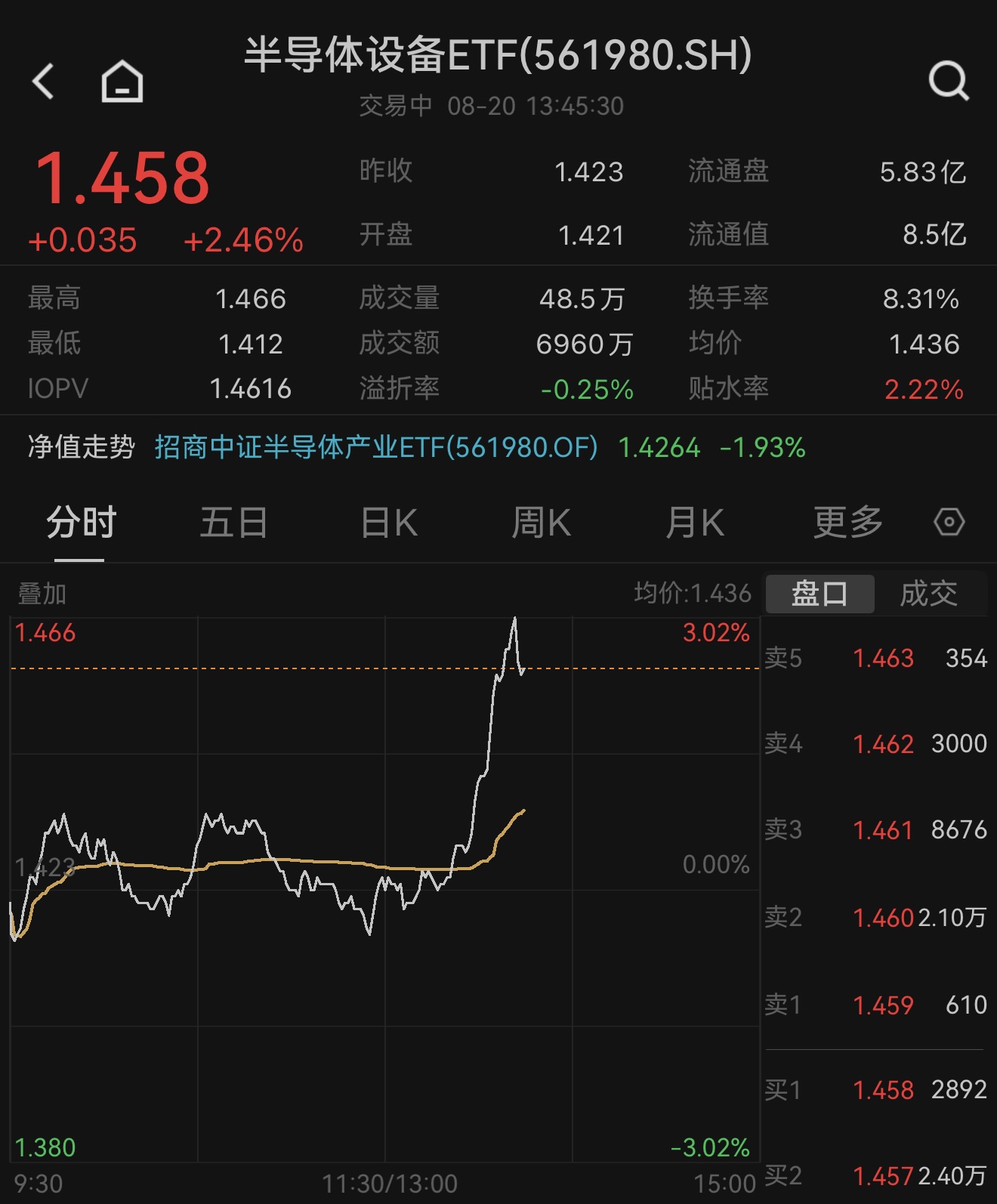Select the 盘口 order book tab
Viewport: 997px width, 1204px height.
click(820, 594)
